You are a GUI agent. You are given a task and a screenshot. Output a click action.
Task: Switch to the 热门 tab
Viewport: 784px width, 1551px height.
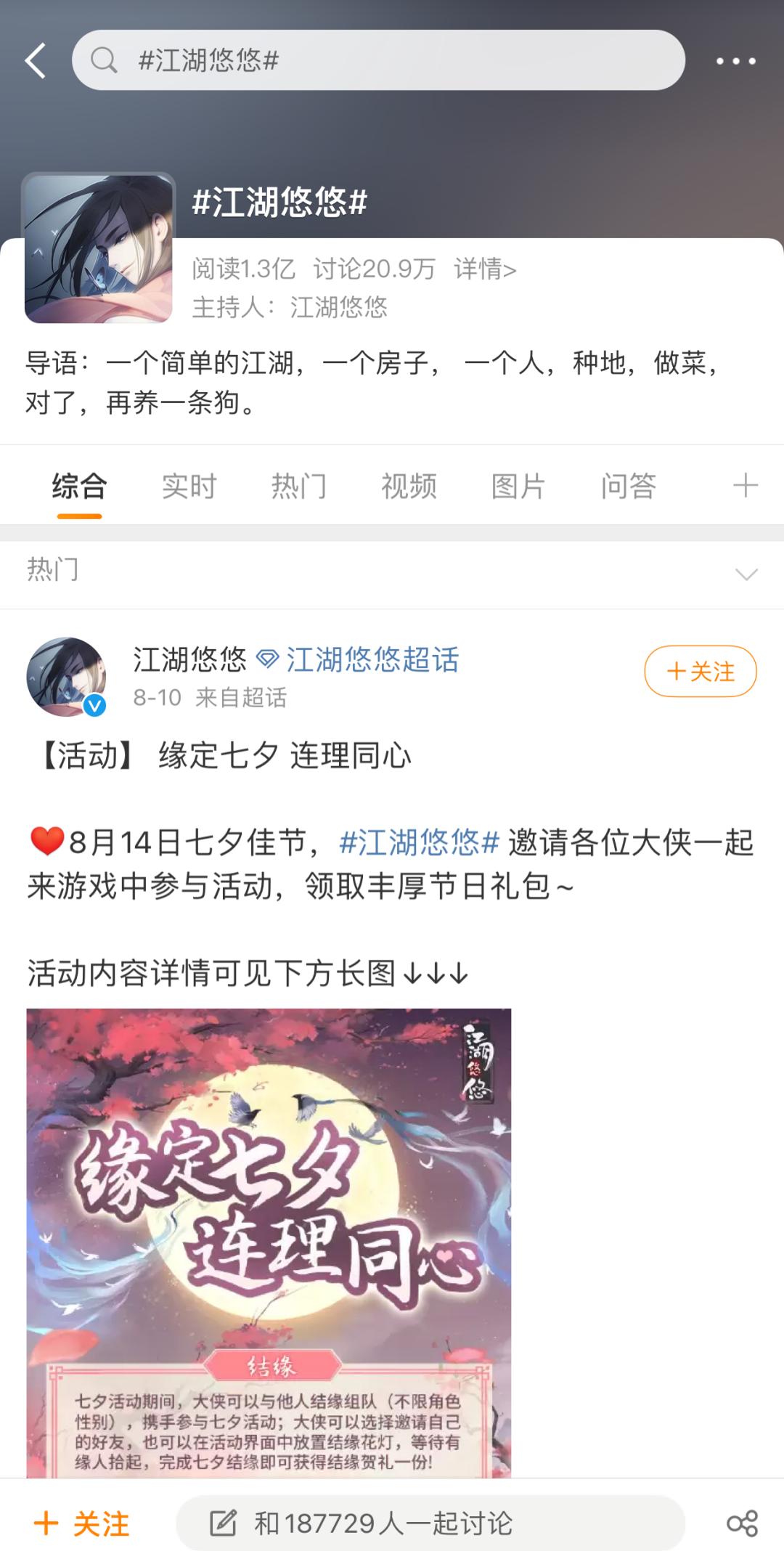[x=298, y=487]
